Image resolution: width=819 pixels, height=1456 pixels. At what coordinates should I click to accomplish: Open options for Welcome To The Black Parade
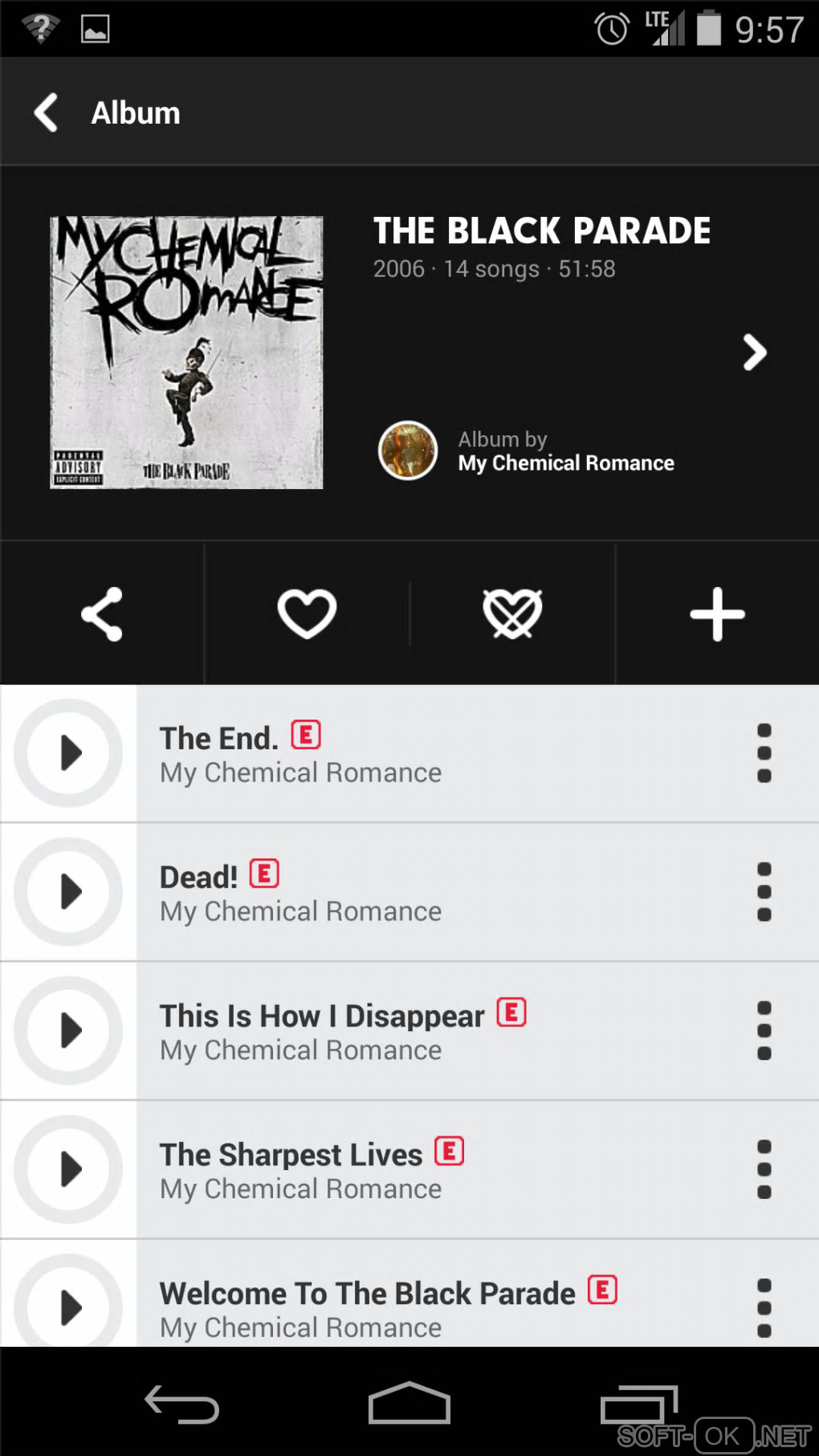click(764, 1307)
